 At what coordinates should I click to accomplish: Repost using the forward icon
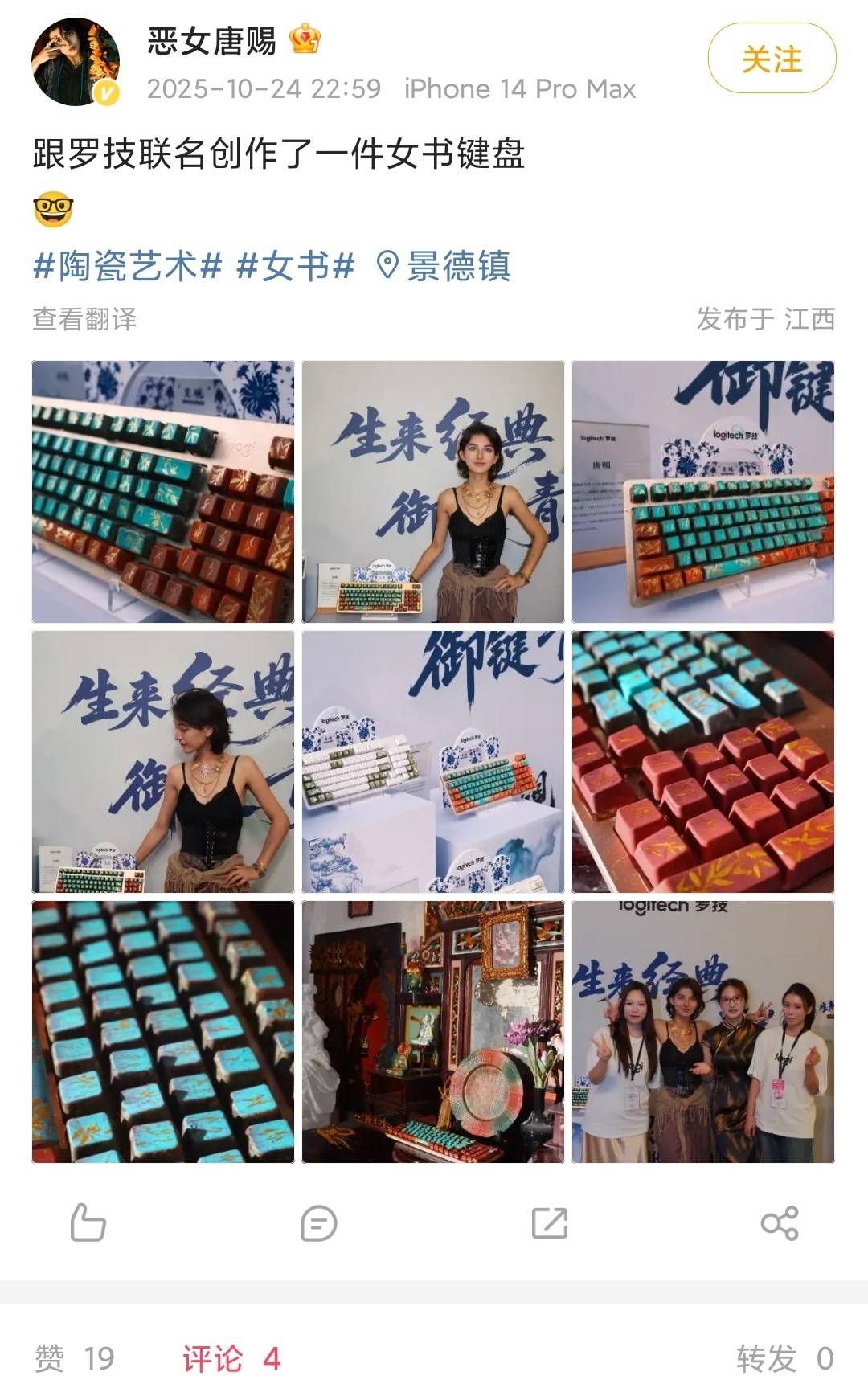tap(550, 1223)
